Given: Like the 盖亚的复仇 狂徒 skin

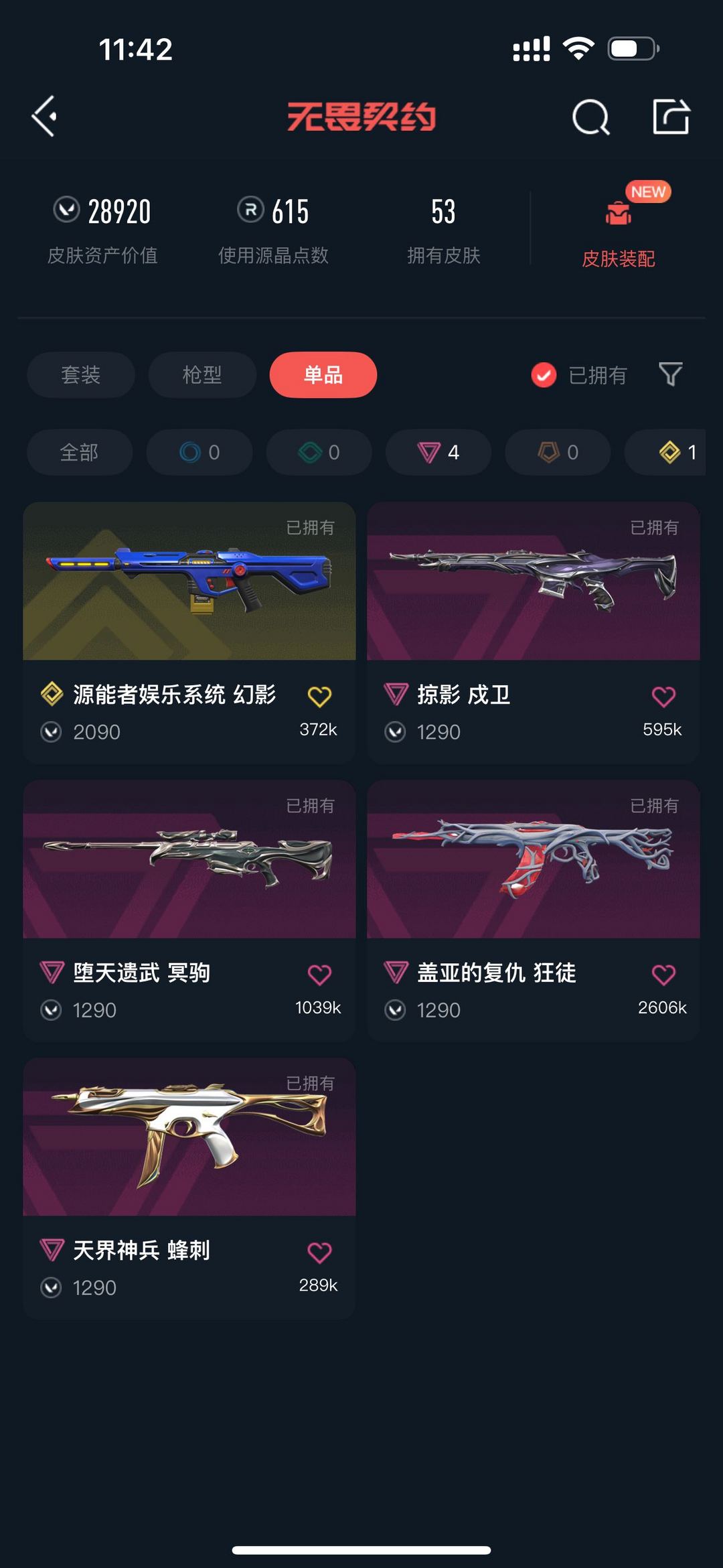Looking at the screenshot, I should (663, 975).
